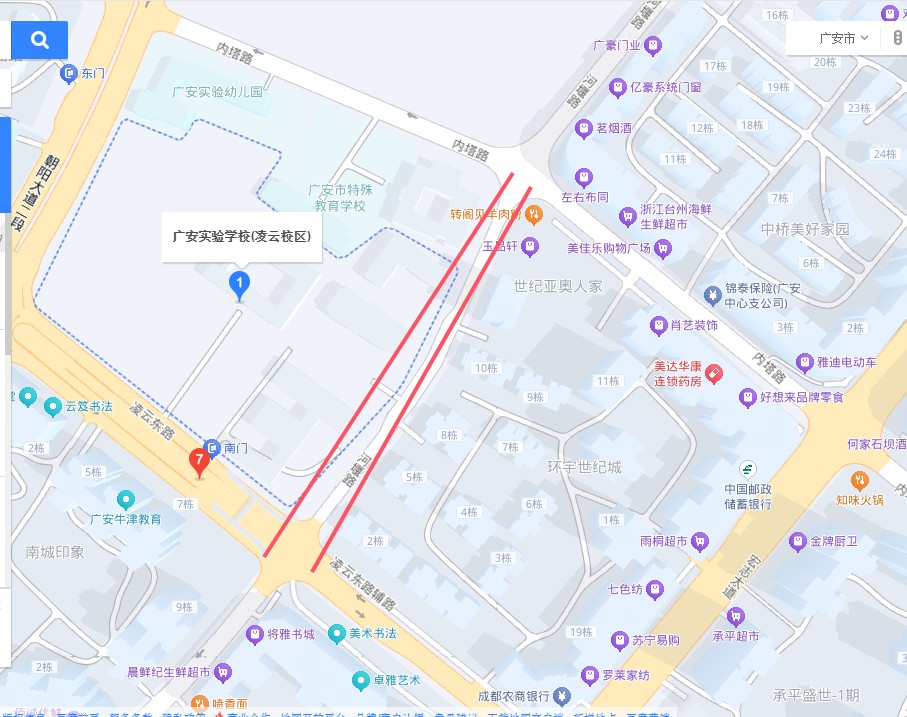
Task: Select the 美佳乐购物广场 shopping point
Action: 661,247
